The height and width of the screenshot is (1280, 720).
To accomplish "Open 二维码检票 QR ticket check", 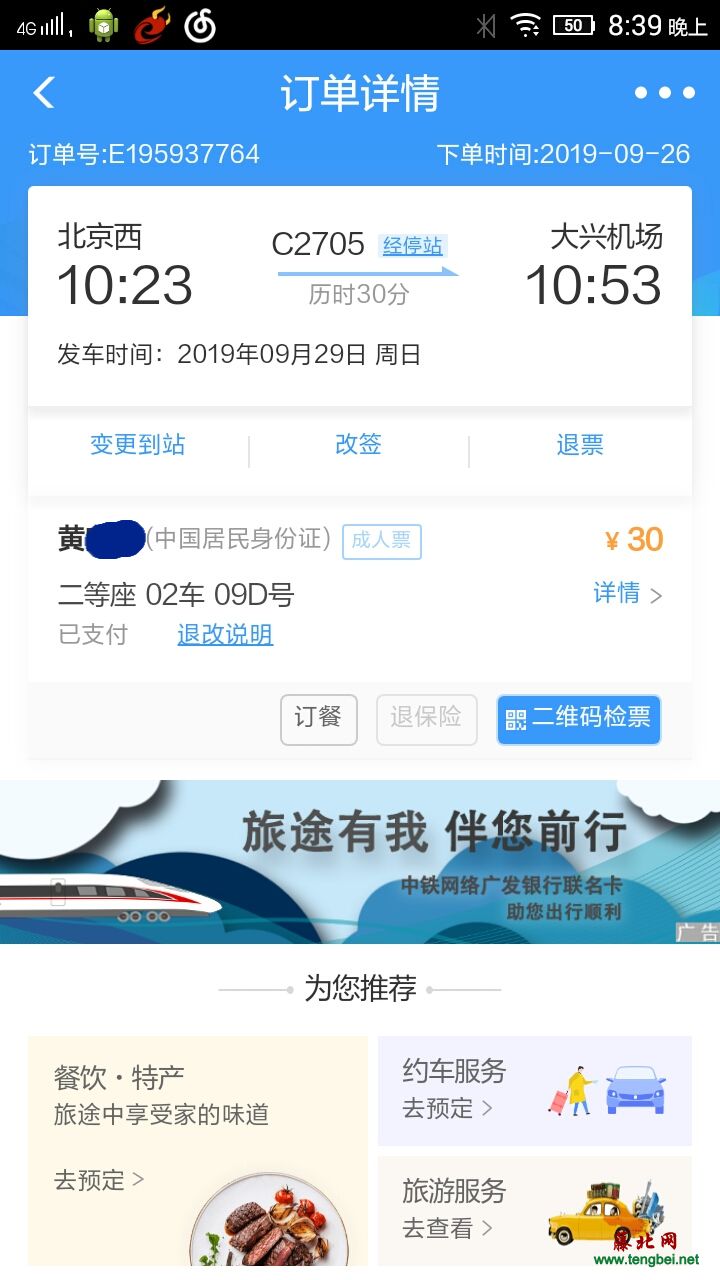I will [x=579, y=719].
